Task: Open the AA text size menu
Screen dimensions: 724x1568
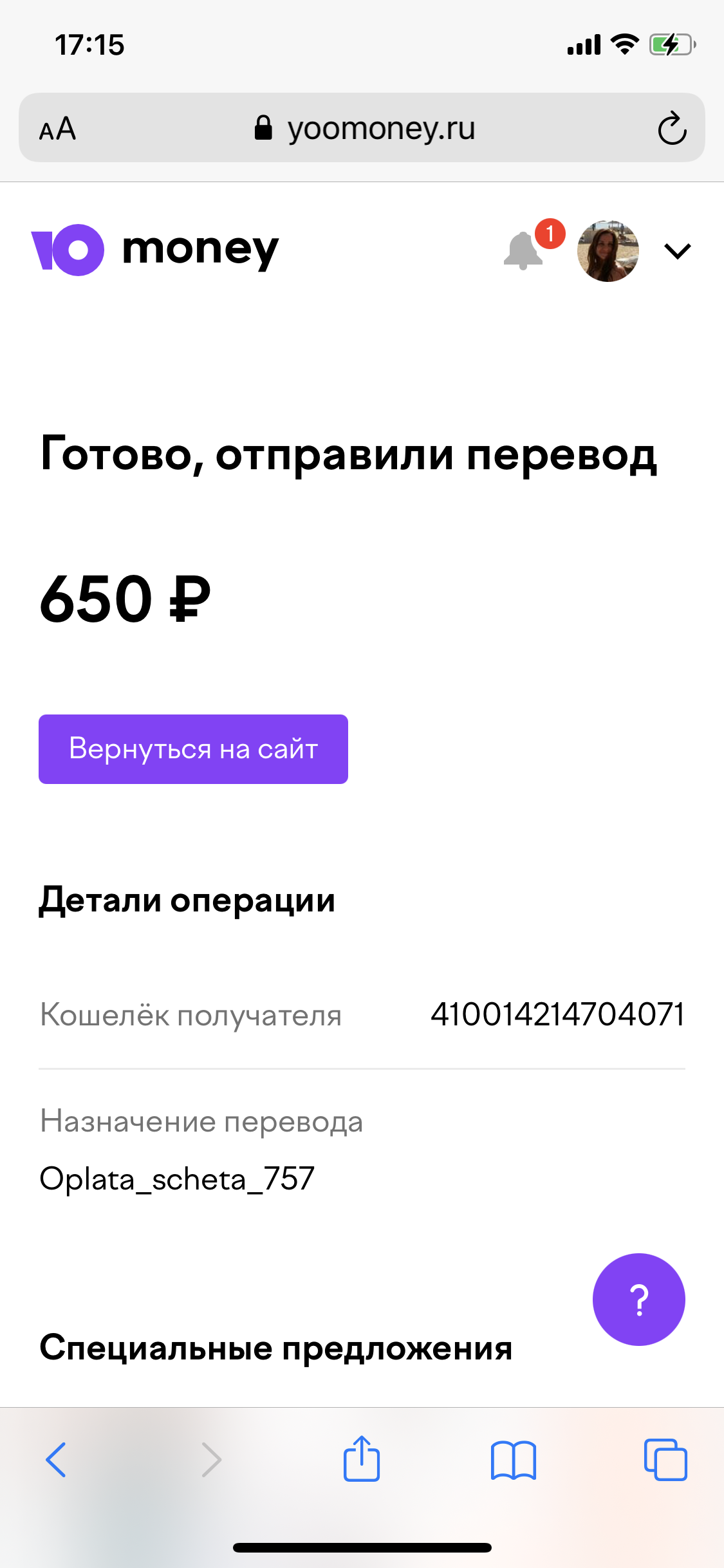Action: coord(57,129)
